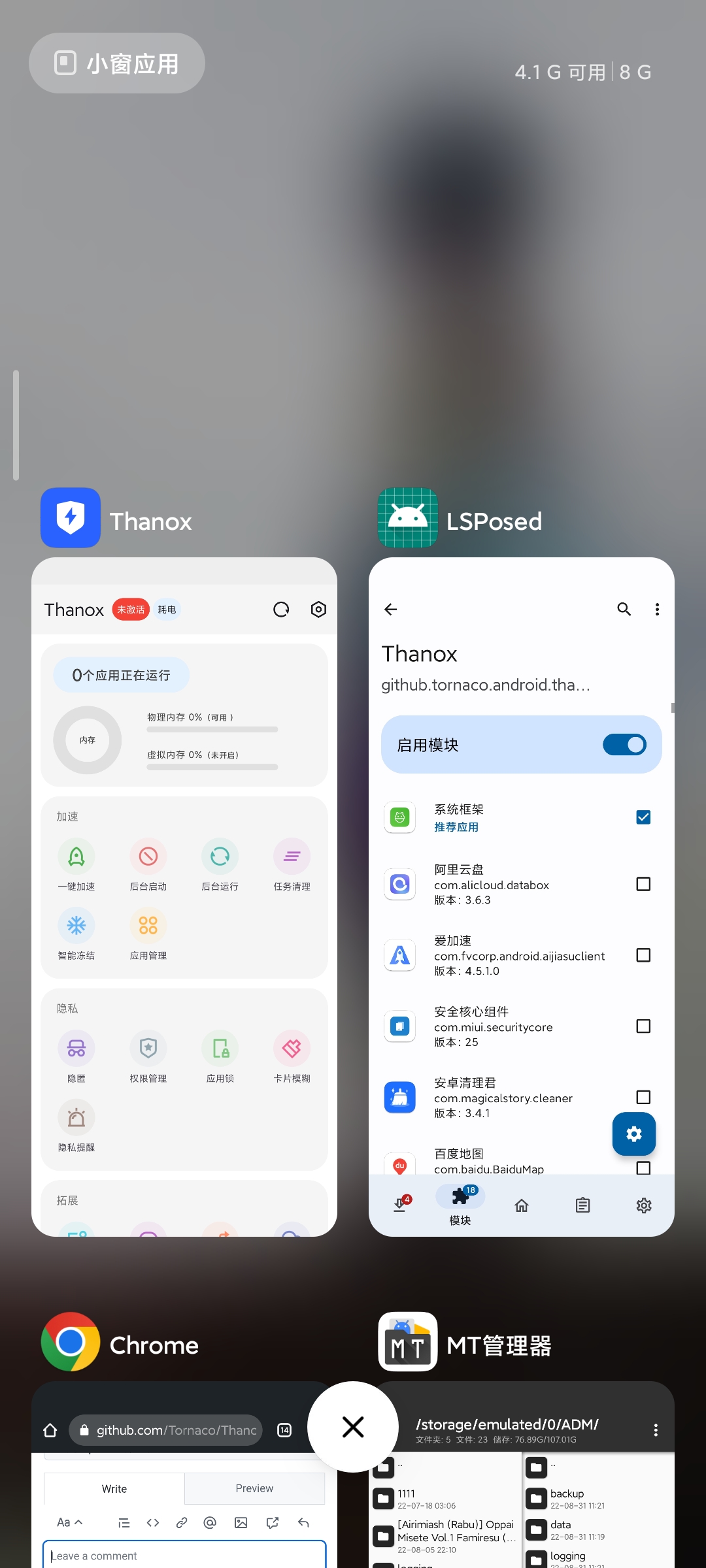Select the 模块 tab in LSPosed
The height and width of the screenshot is (1568, 706).
pos(460,1205)
